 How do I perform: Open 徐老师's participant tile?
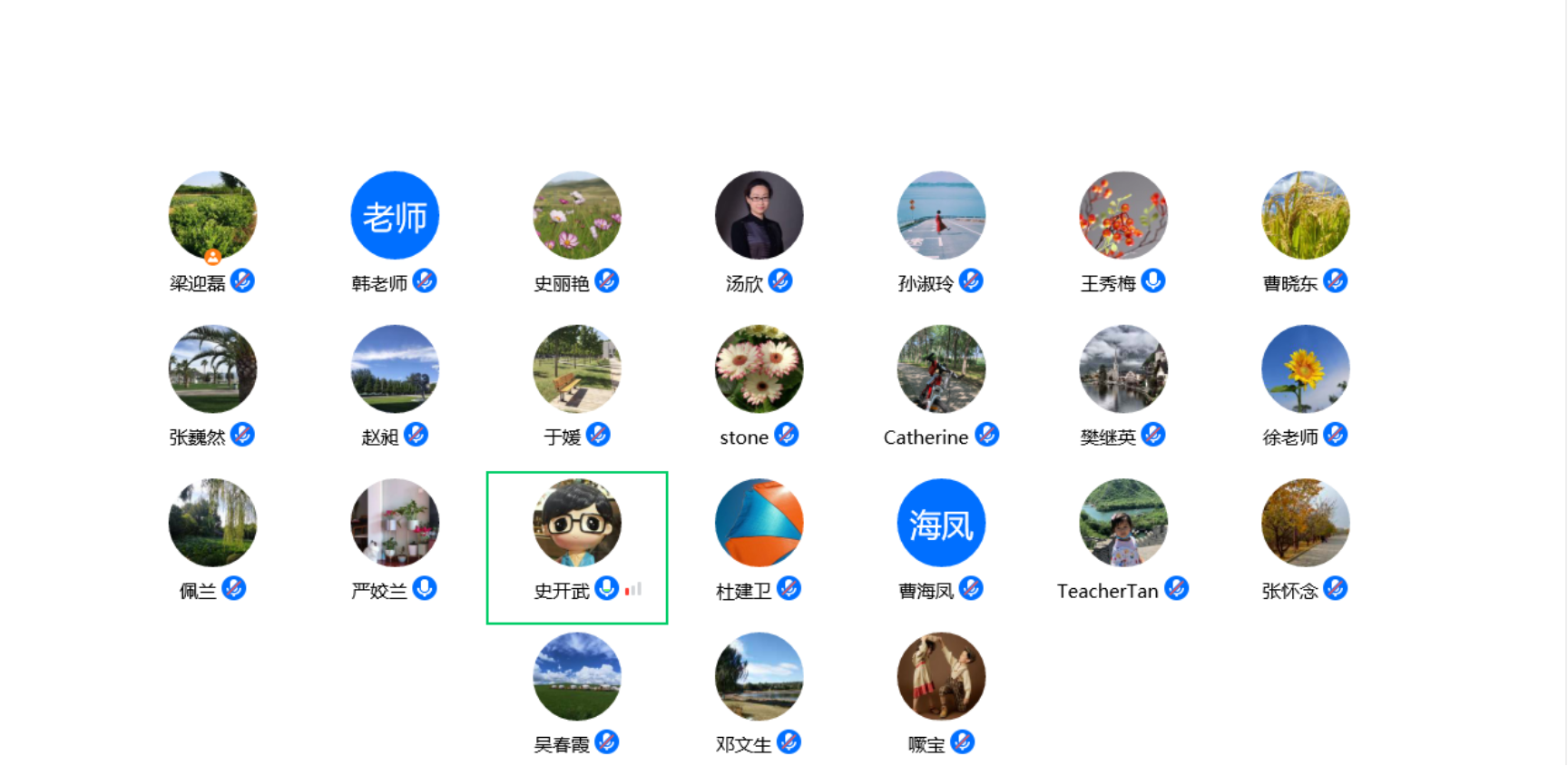coord(1305,369)
